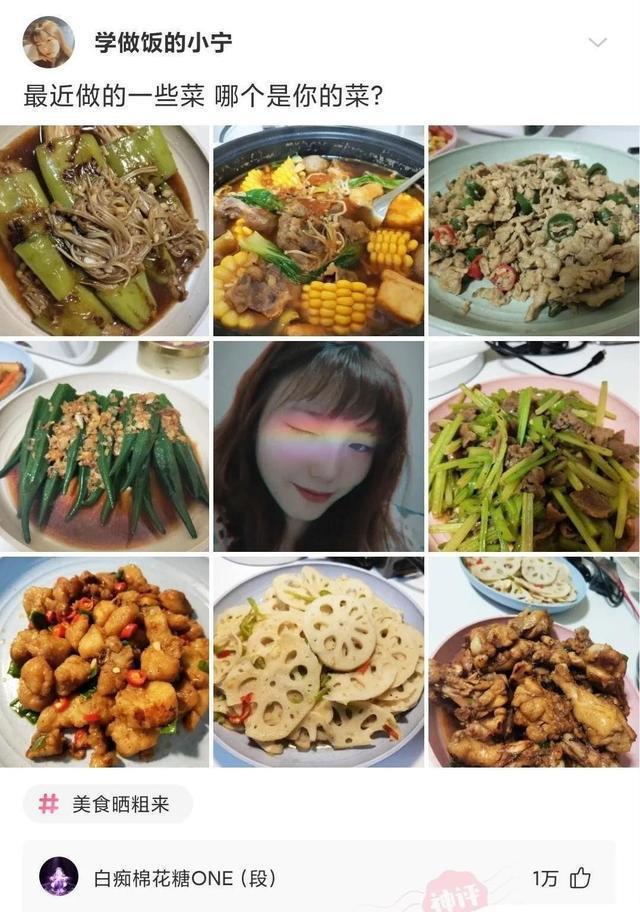Viewport: 640px width, 912px height.
Task: Open the sliced lotus root photo
Action: [319, 661]
